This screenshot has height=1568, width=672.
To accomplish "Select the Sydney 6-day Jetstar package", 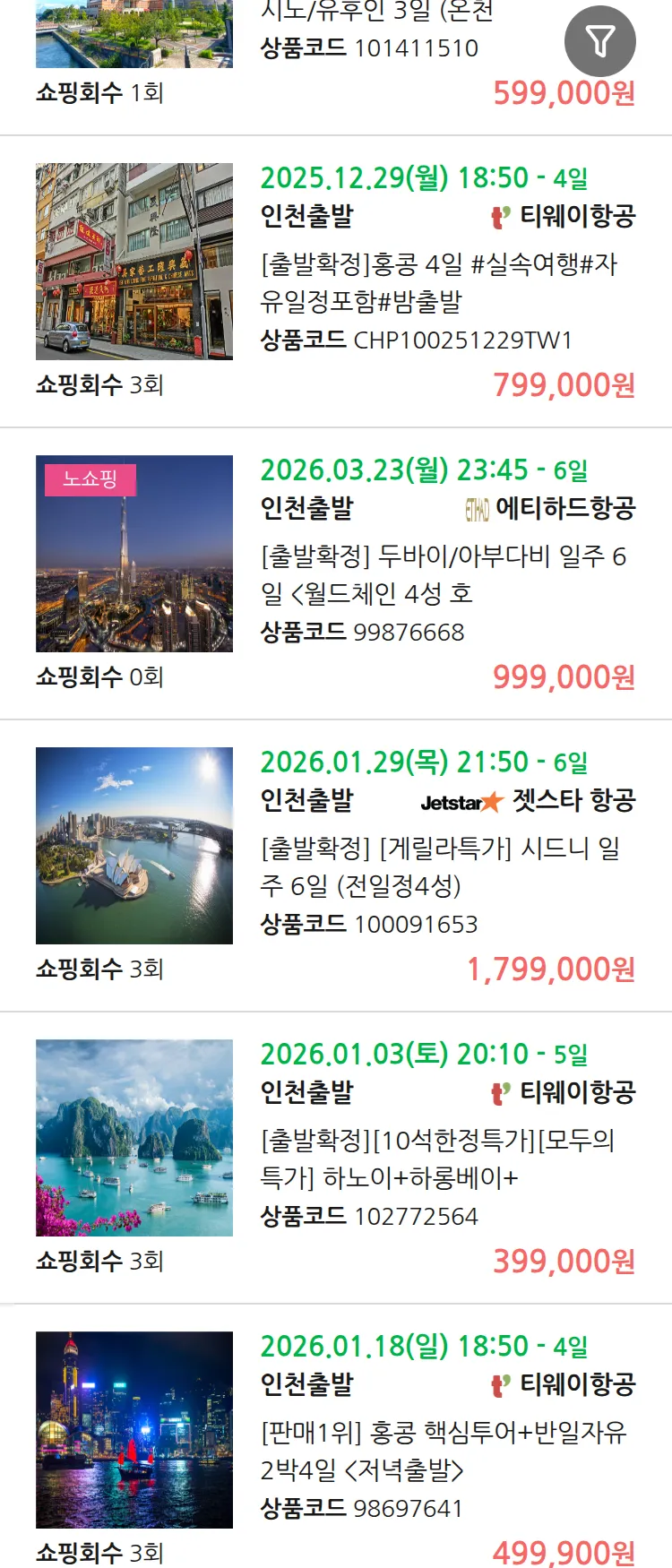I will click(x=440, y=866).
